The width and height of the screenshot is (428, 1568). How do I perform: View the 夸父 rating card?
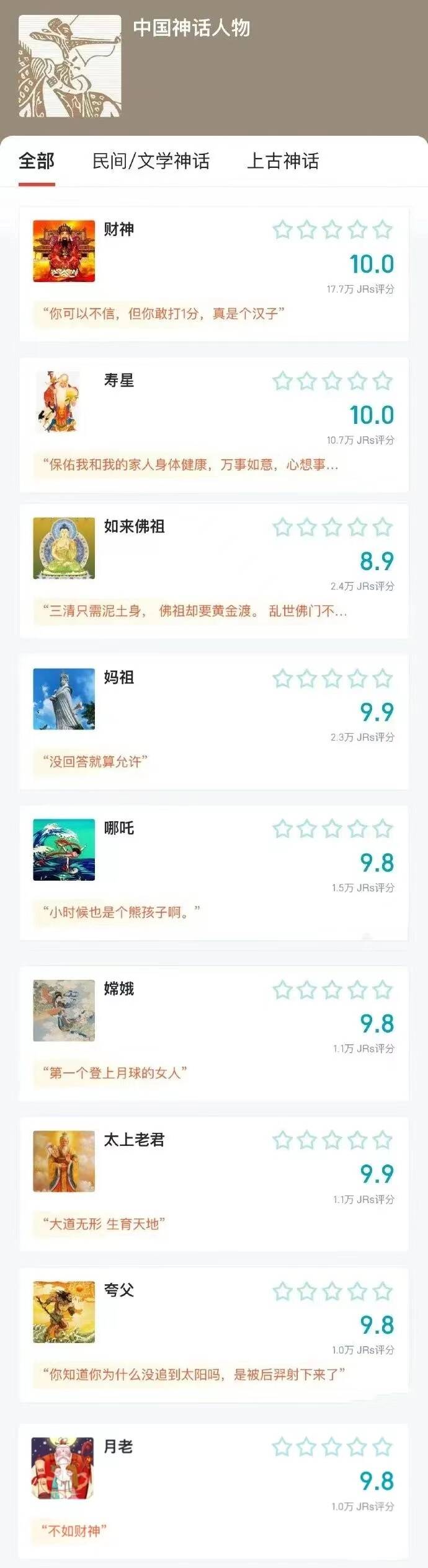213,1334
